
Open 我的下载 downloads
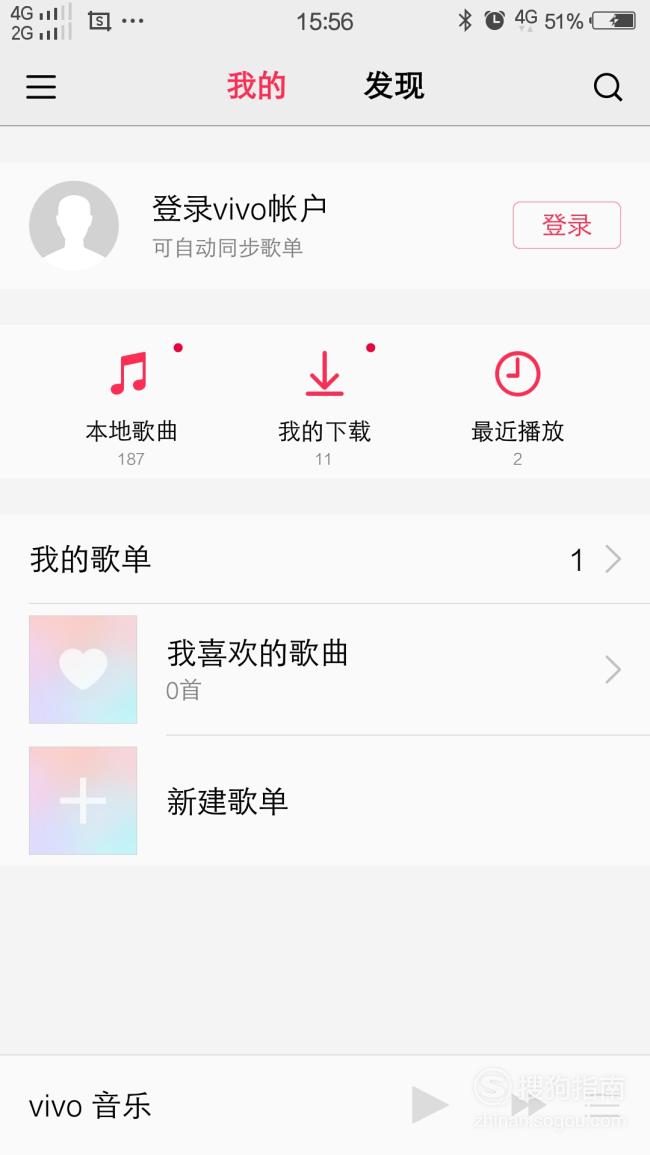coord(324,407)
